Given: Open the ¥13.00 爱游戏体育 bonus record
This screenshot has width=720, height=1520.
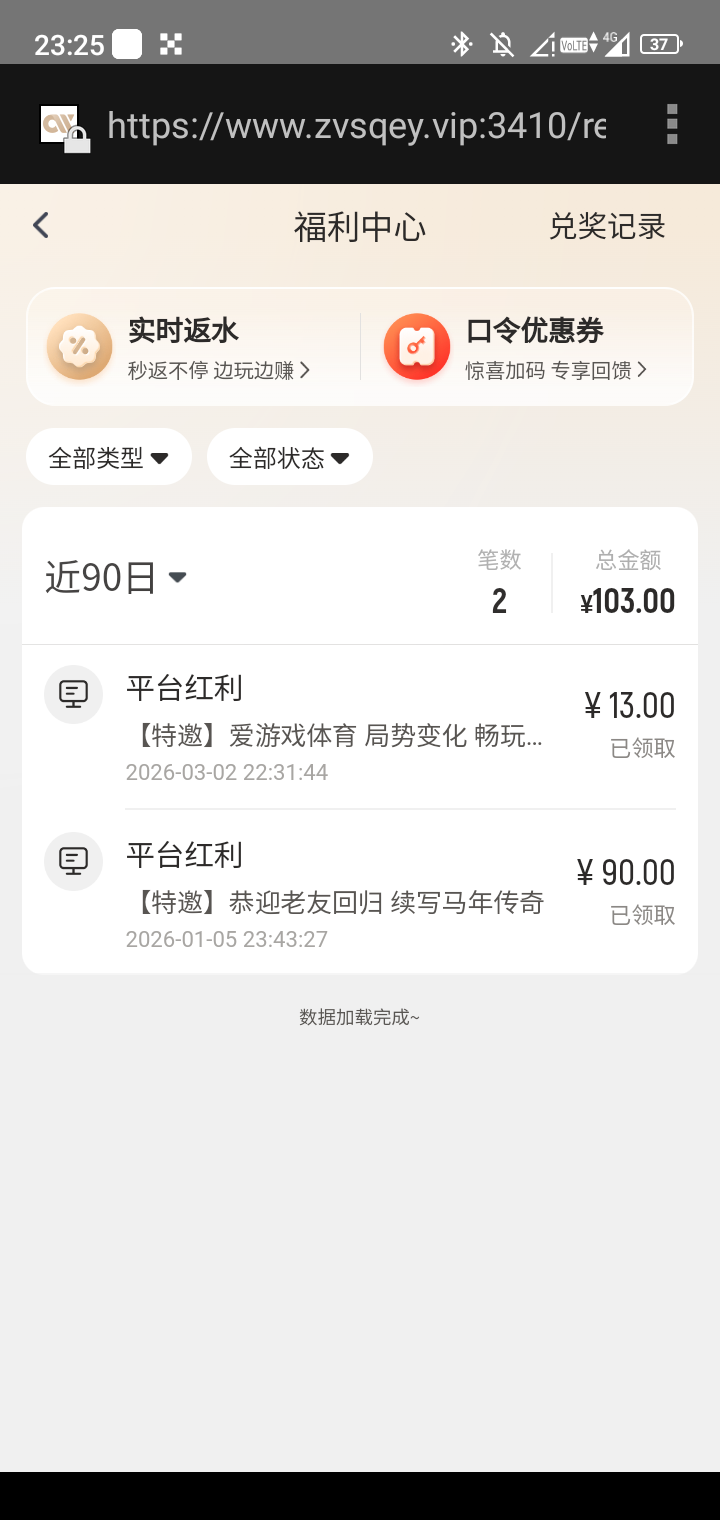Looking at the screenshot, I should (360, 728).
